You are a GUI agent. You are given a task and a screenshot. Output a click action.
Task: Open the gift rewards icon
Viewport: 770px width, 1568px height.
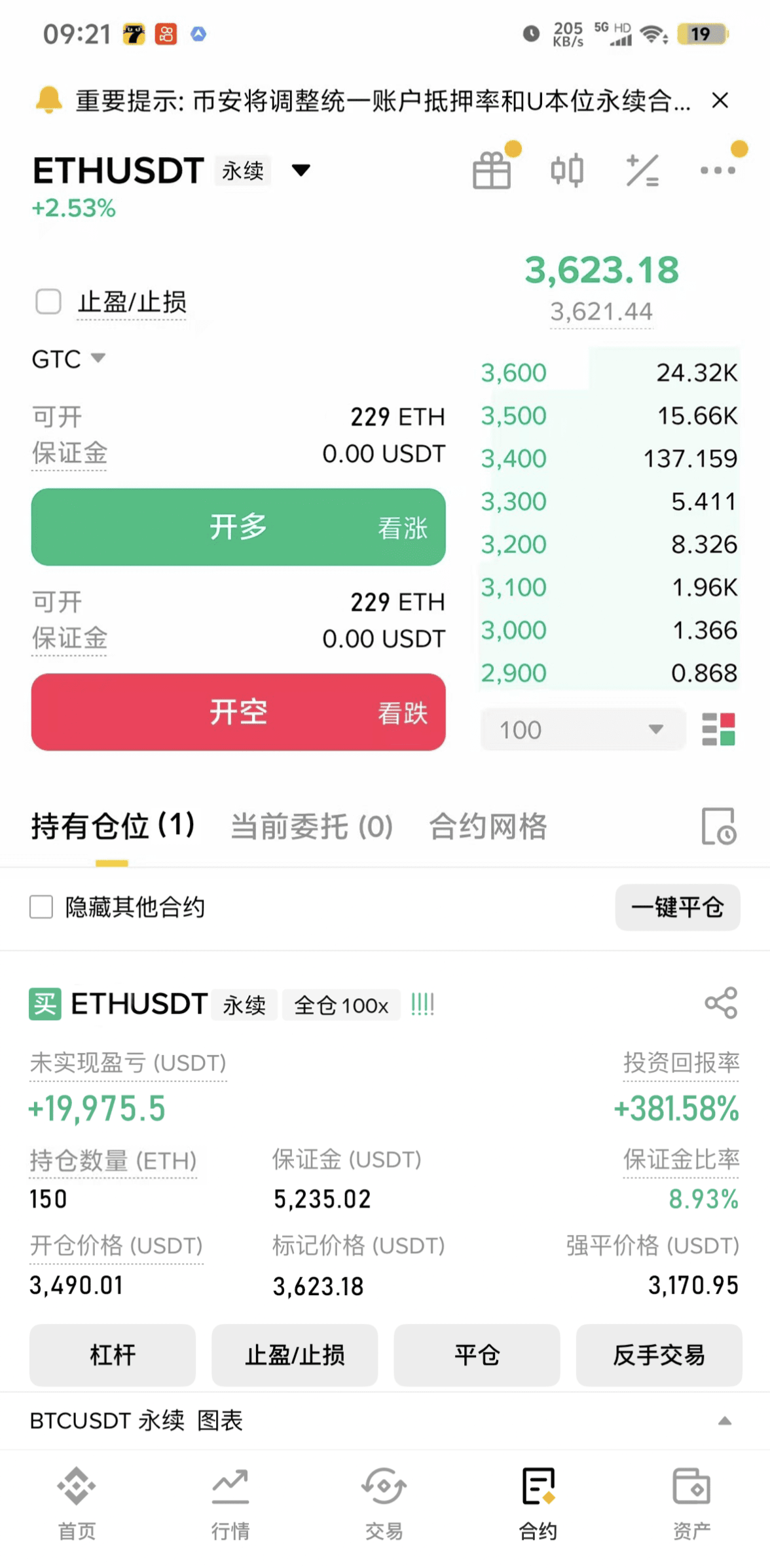[x=492, y=170]
